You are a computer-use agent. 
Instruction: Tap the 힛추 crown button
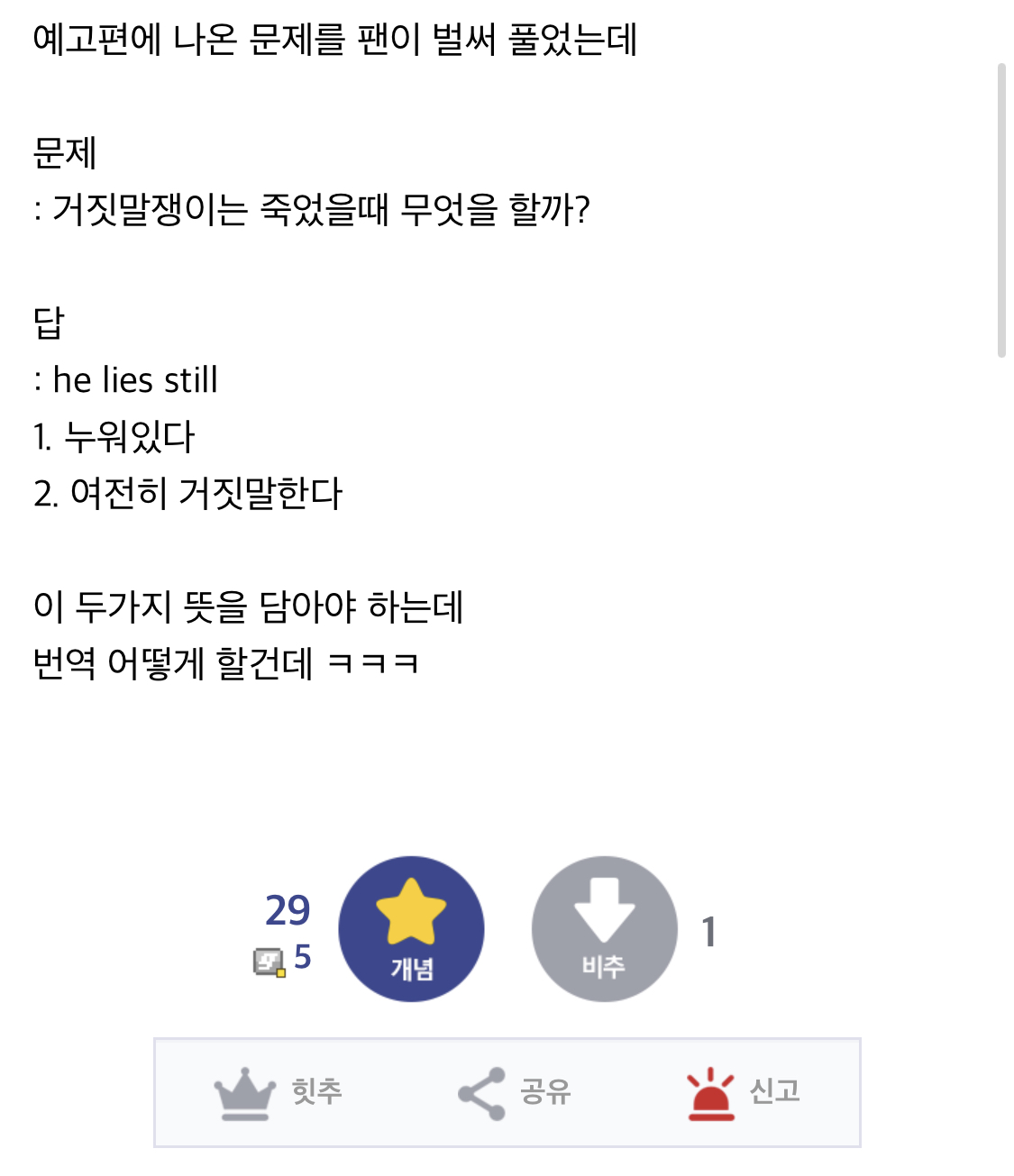(x=278, y=1092)
